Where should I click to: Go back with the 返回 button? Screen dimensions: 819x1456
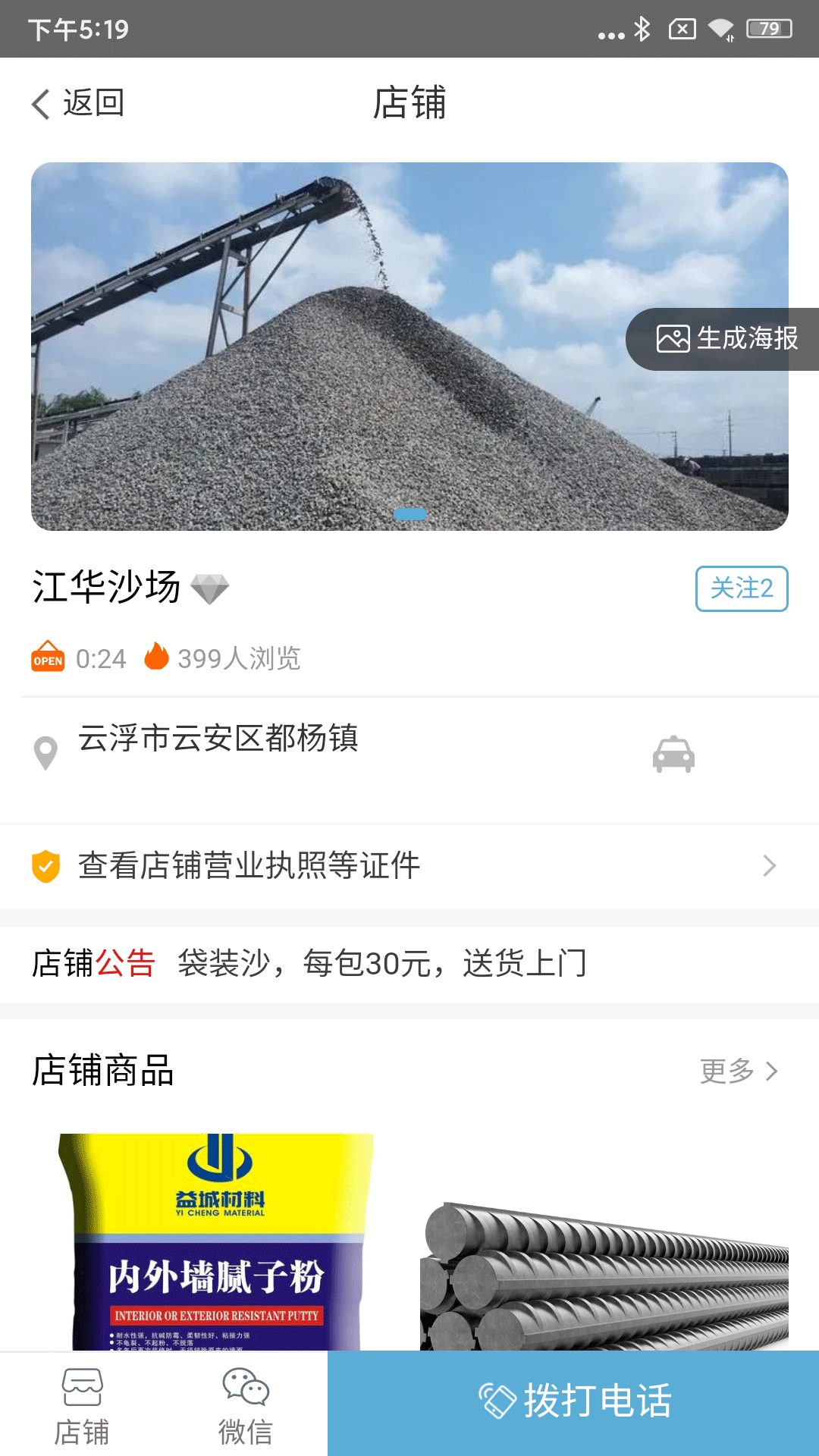78,103
